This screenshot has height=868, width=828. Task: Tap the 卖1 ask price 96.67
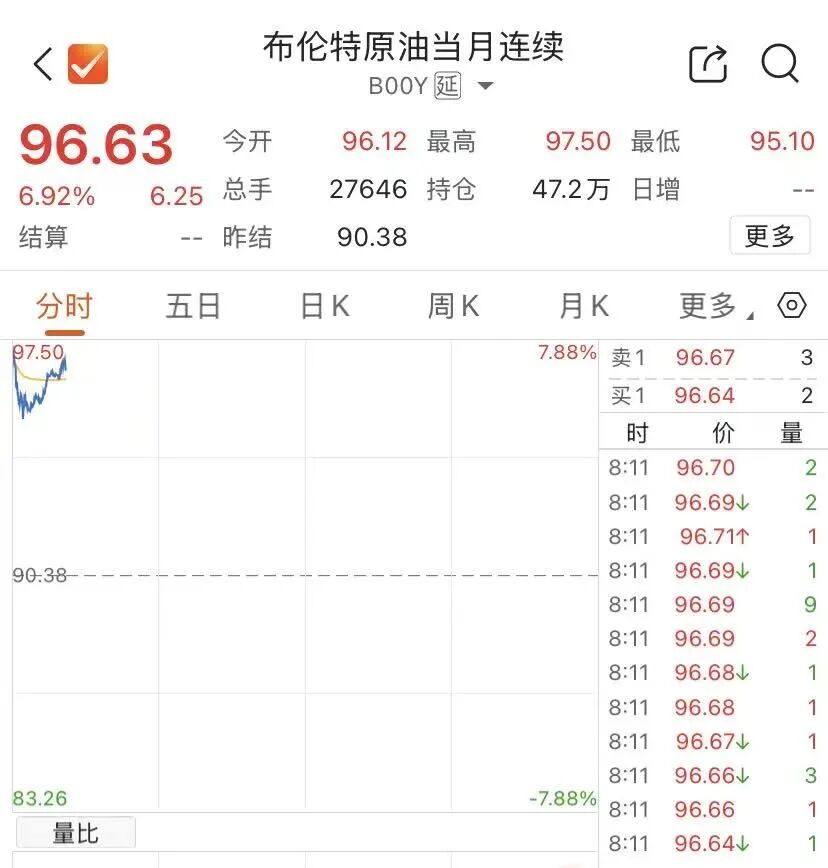click(x=705, y=357)
